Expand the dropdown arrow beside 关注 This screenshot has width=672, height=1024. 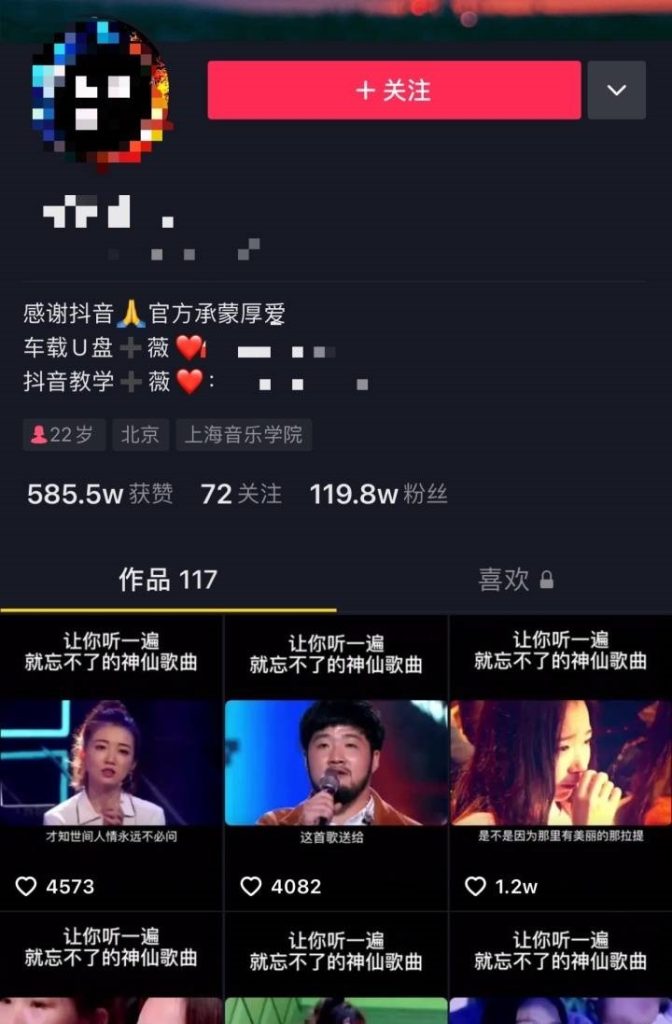tap(616, 90)
